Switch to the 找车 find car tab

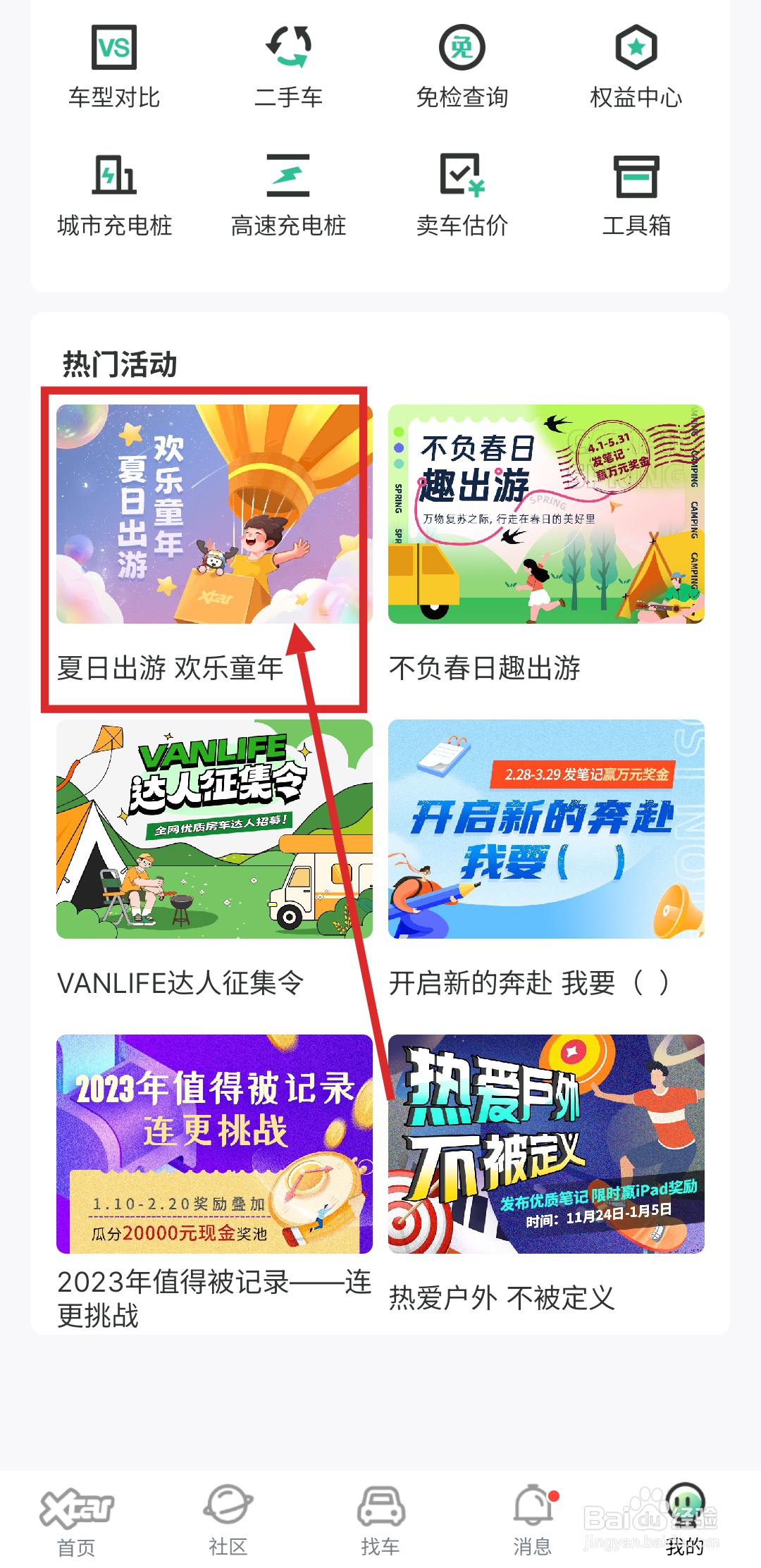click(x=380, y=1520)
